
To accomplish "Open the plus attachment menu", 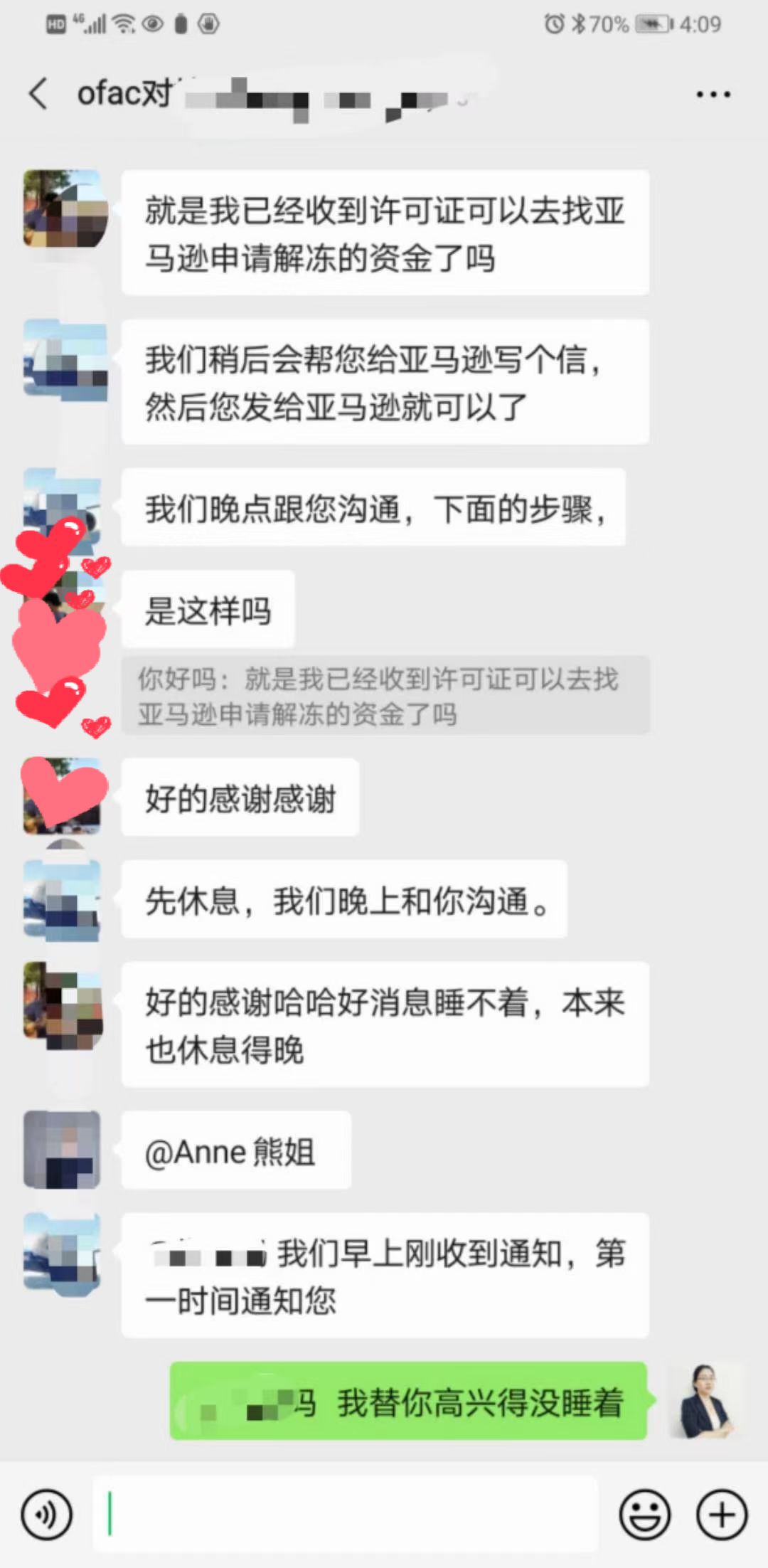I will [x=720, y=1515].
